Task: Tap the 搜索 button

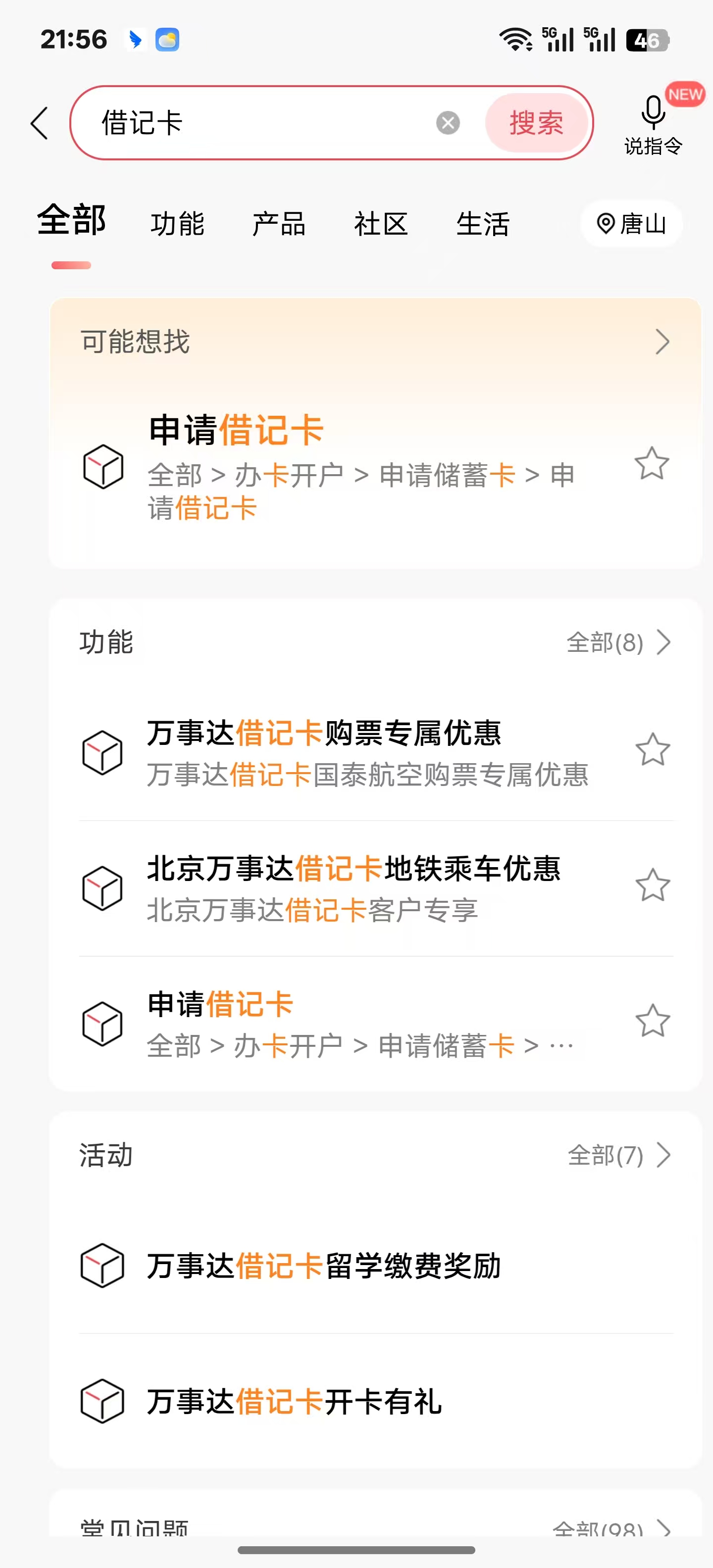Action: (x=536, y=123)
